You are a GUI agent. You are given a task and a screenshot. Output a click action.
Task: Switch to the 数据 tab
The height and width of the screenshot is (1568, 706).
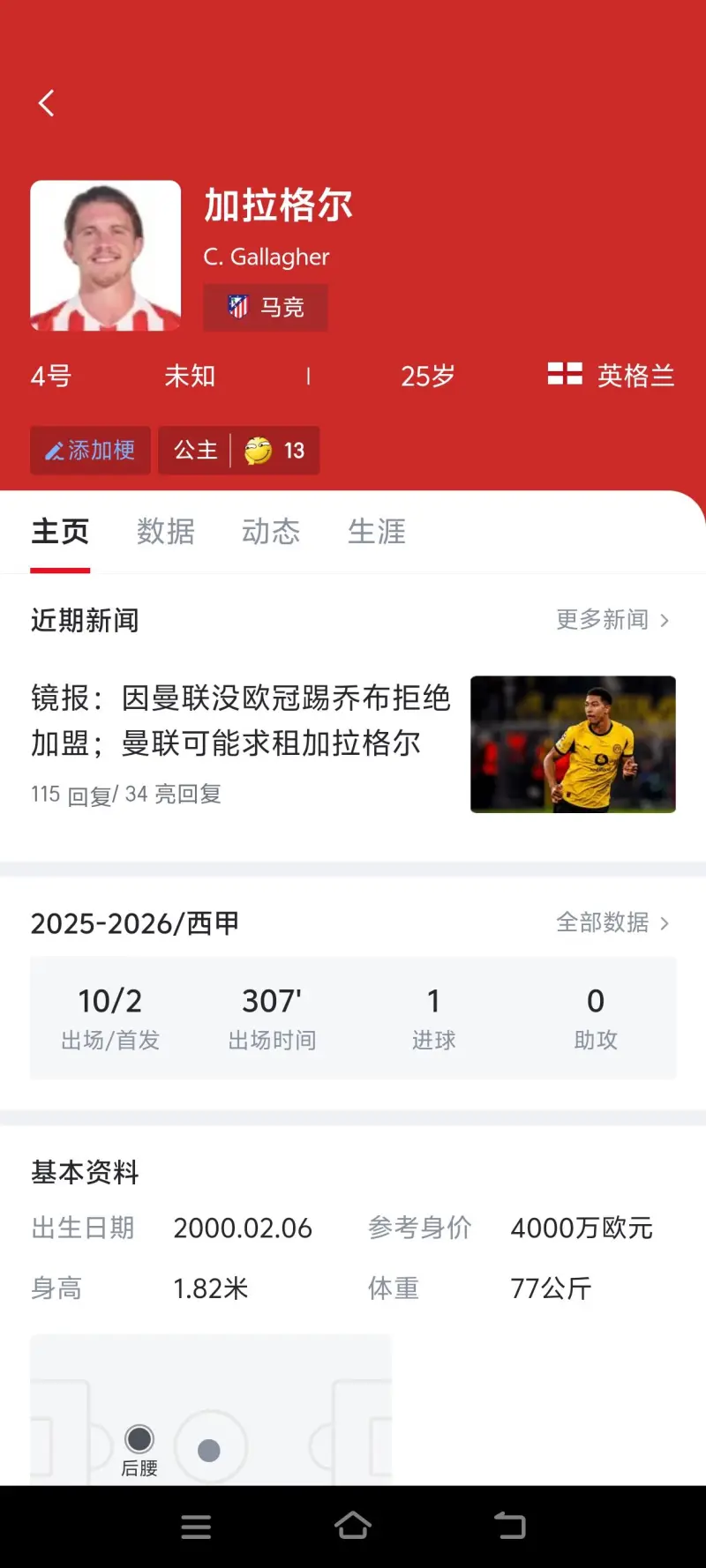pyautogui.click(x=166, y=532)
